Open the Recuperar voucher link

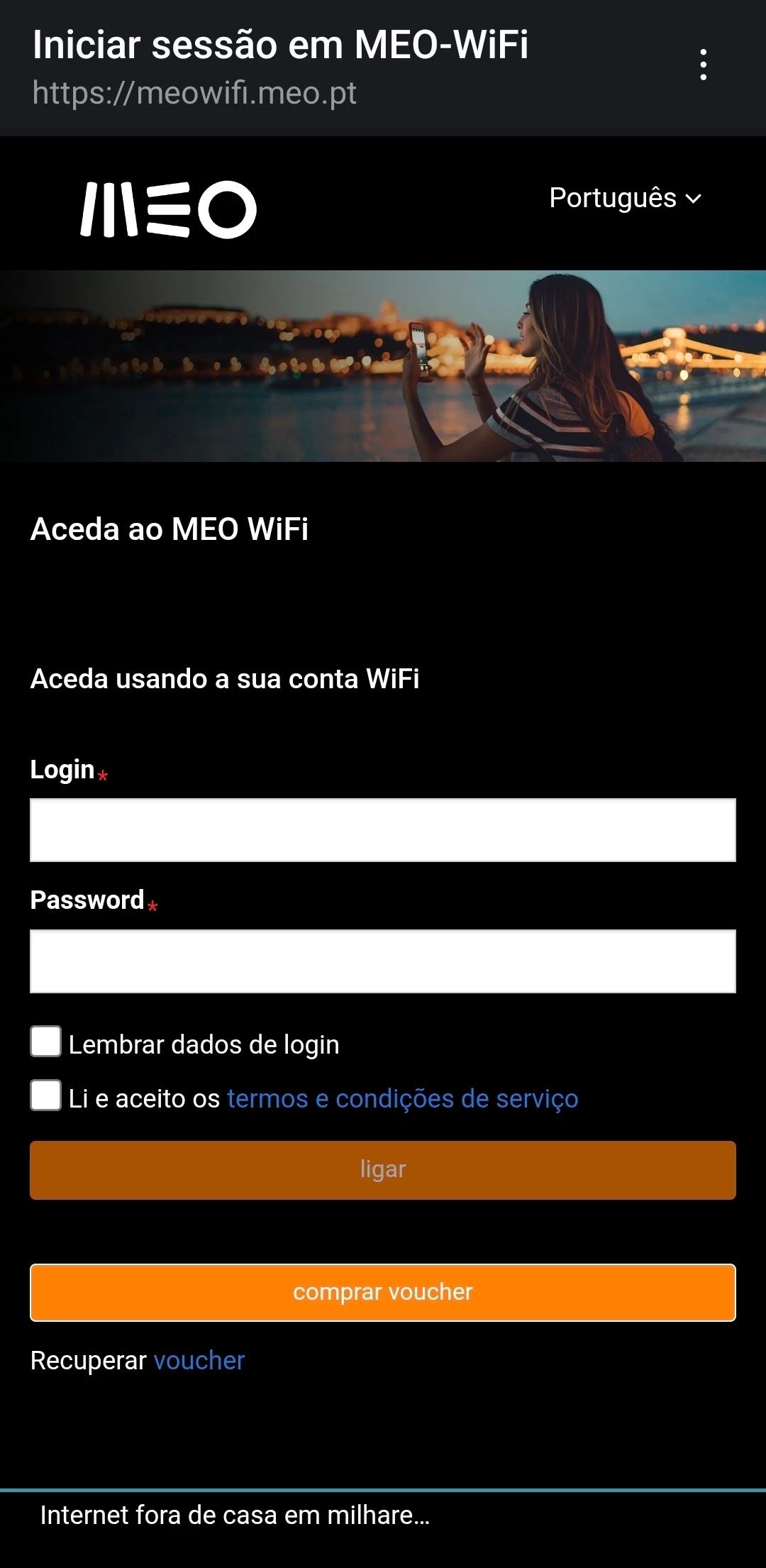pos(199,1360)
